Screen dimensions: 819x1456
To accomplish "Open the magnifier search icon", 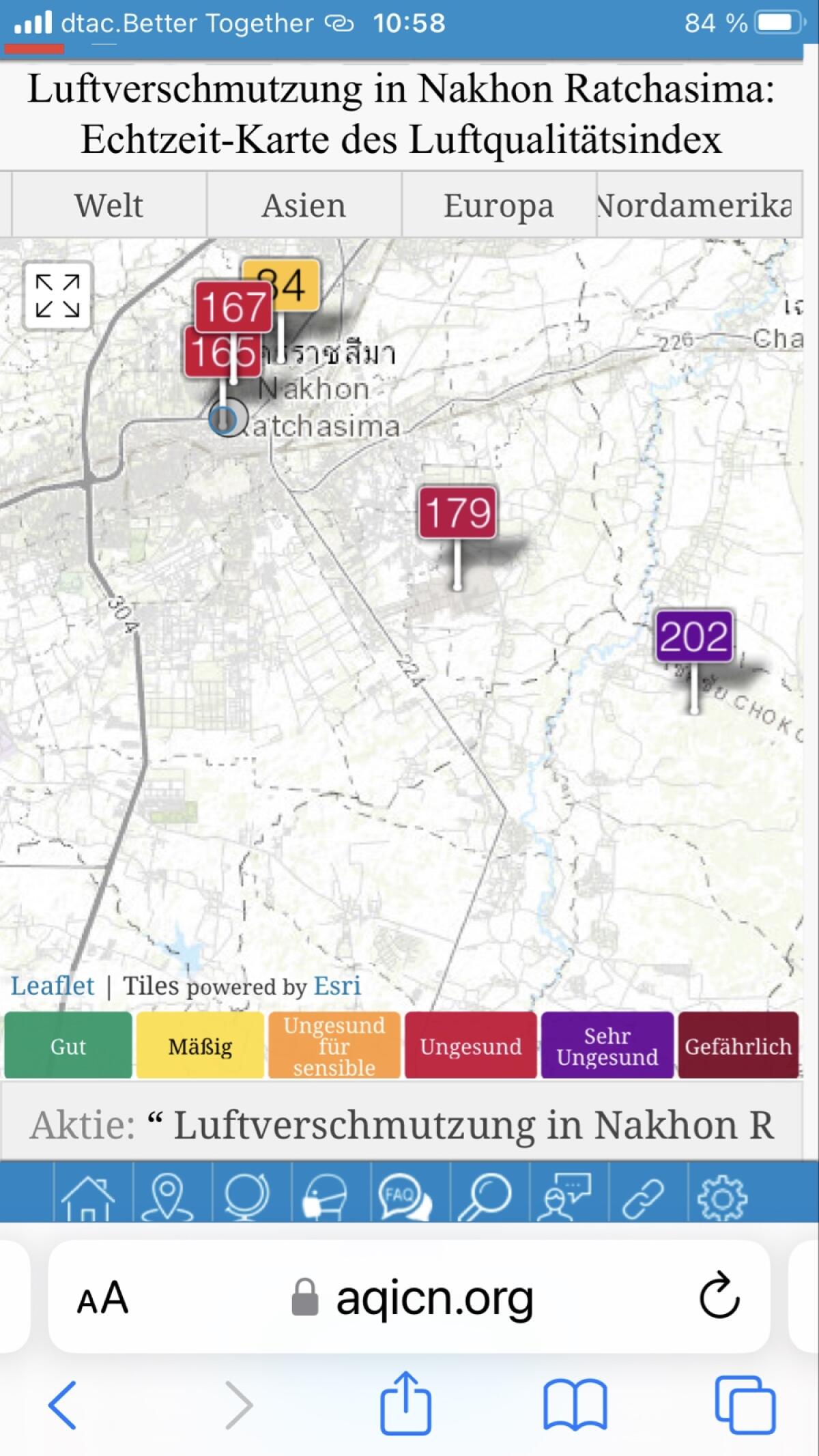I will coord(485,1197).
